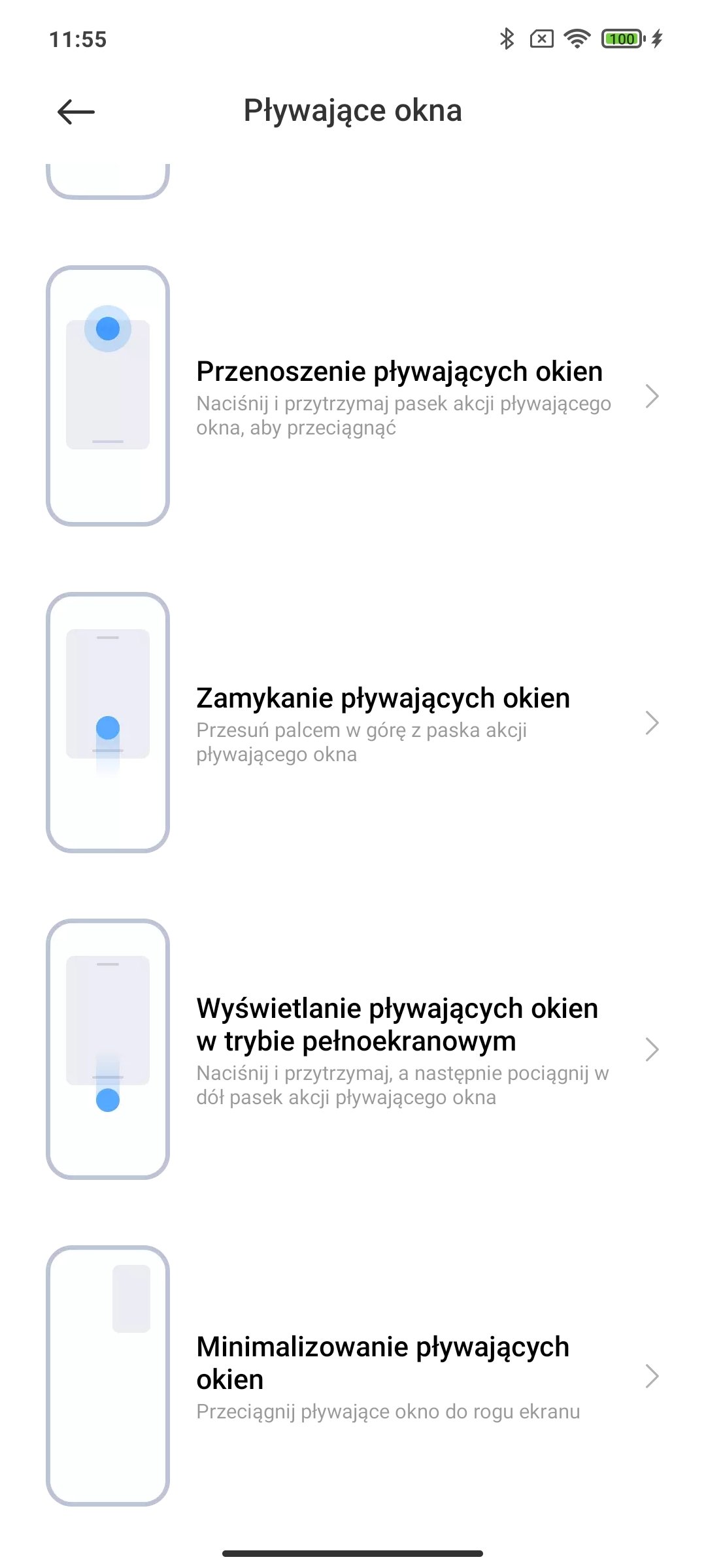Open Przenoszenie pływających okien
The image size is (706, 1568).
[353, 396]
